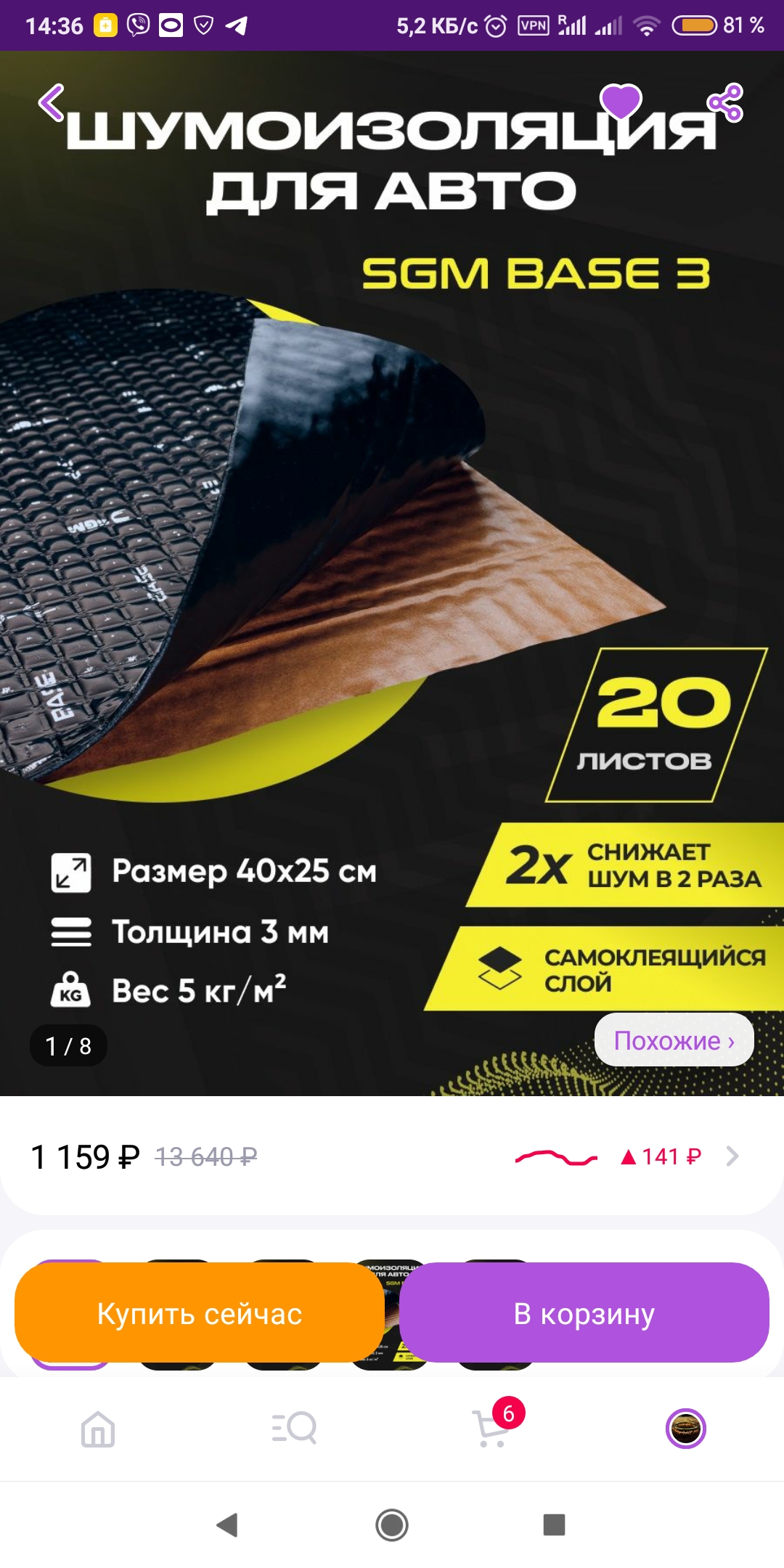
Task: Tap Купить сейчас to buy now
Action: [200, 1313]
